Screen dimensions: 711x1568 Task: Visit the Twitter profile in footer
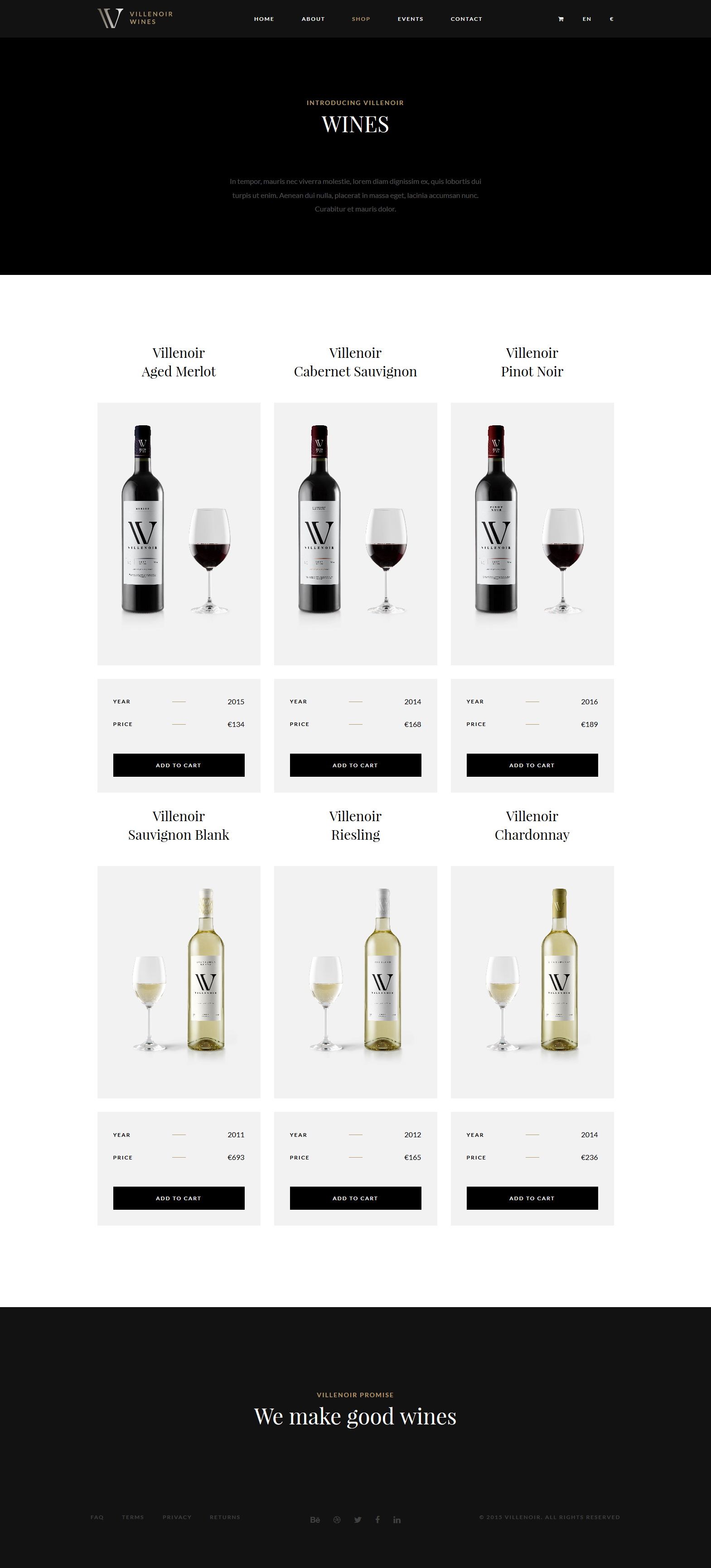point(358,1519)
